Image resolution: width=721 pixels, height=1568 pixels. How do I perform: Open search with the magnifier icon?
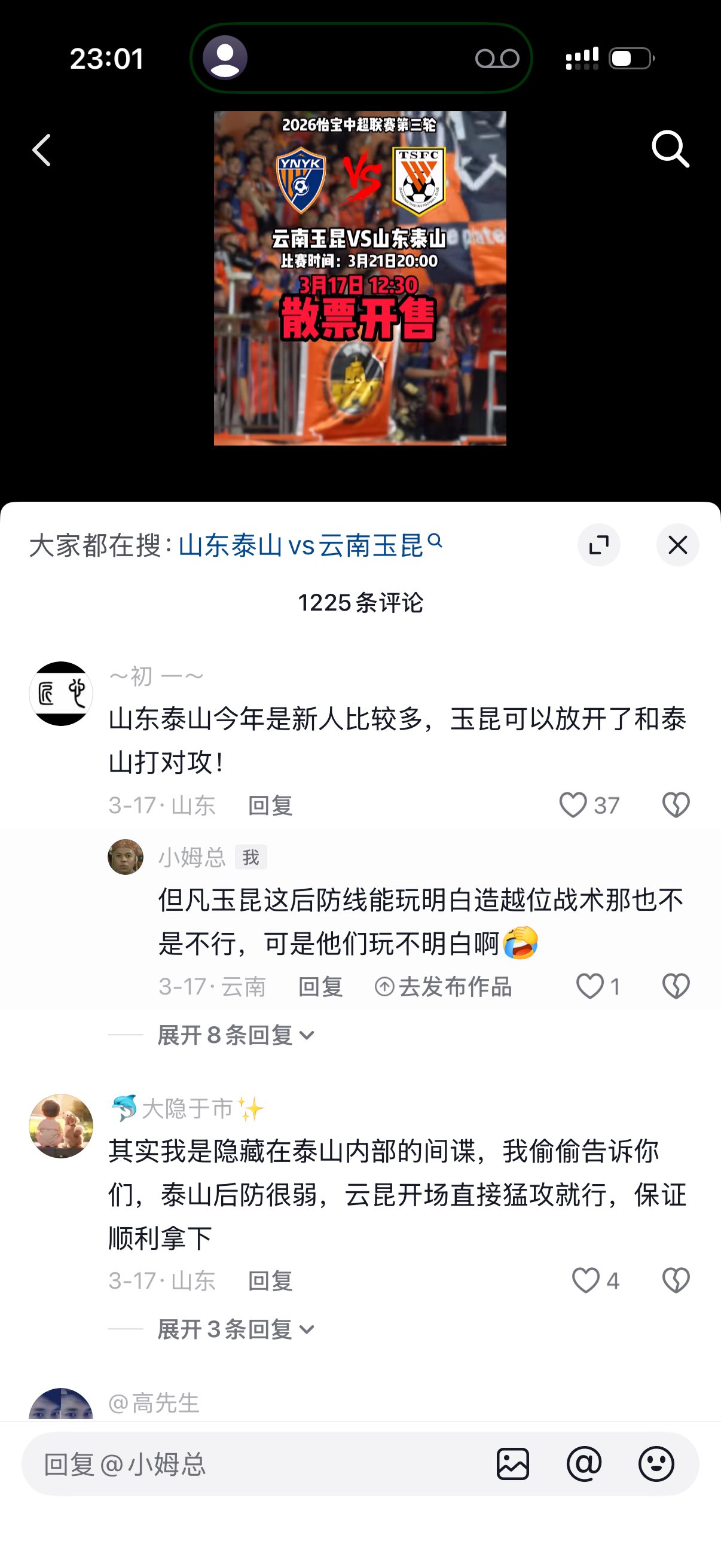coord(670,148)
